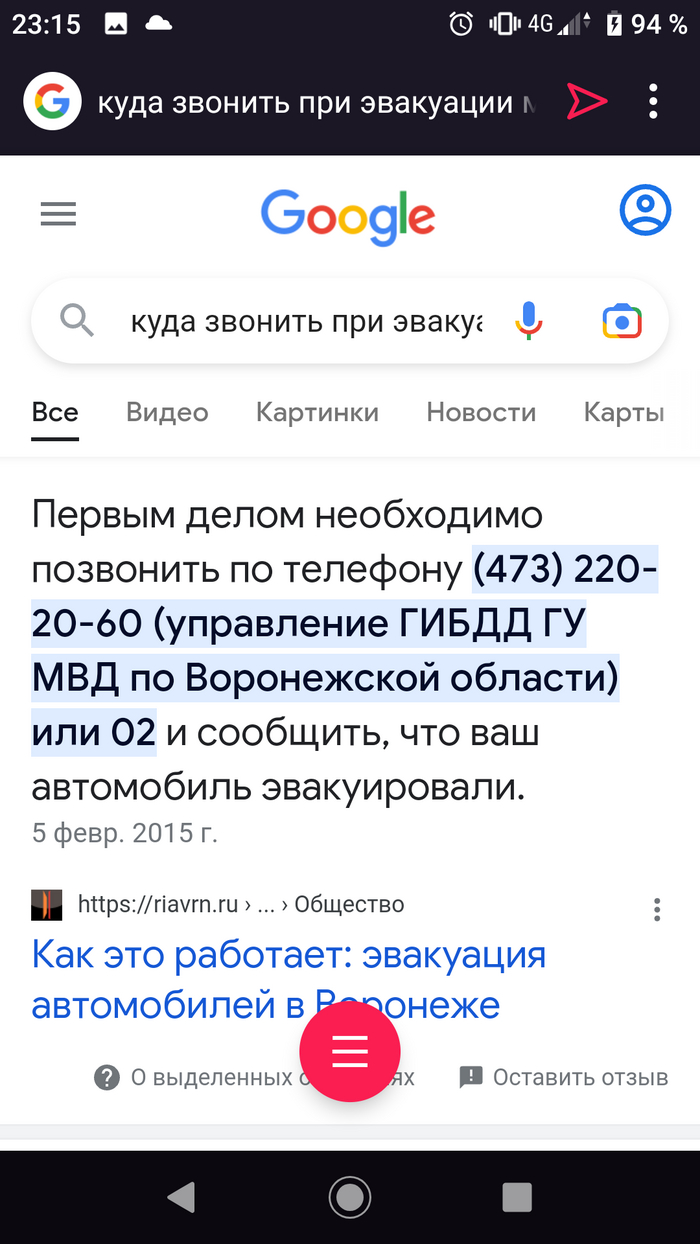Start voice search with microphone
Viewport: 700px width, 1244px height.
click(529, 321)
